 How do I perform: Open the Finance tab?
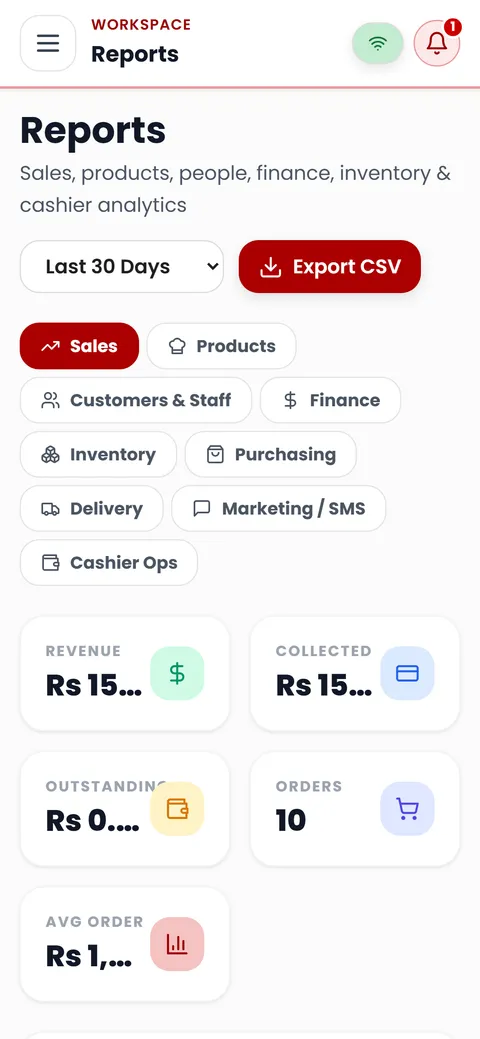(330, 400)
